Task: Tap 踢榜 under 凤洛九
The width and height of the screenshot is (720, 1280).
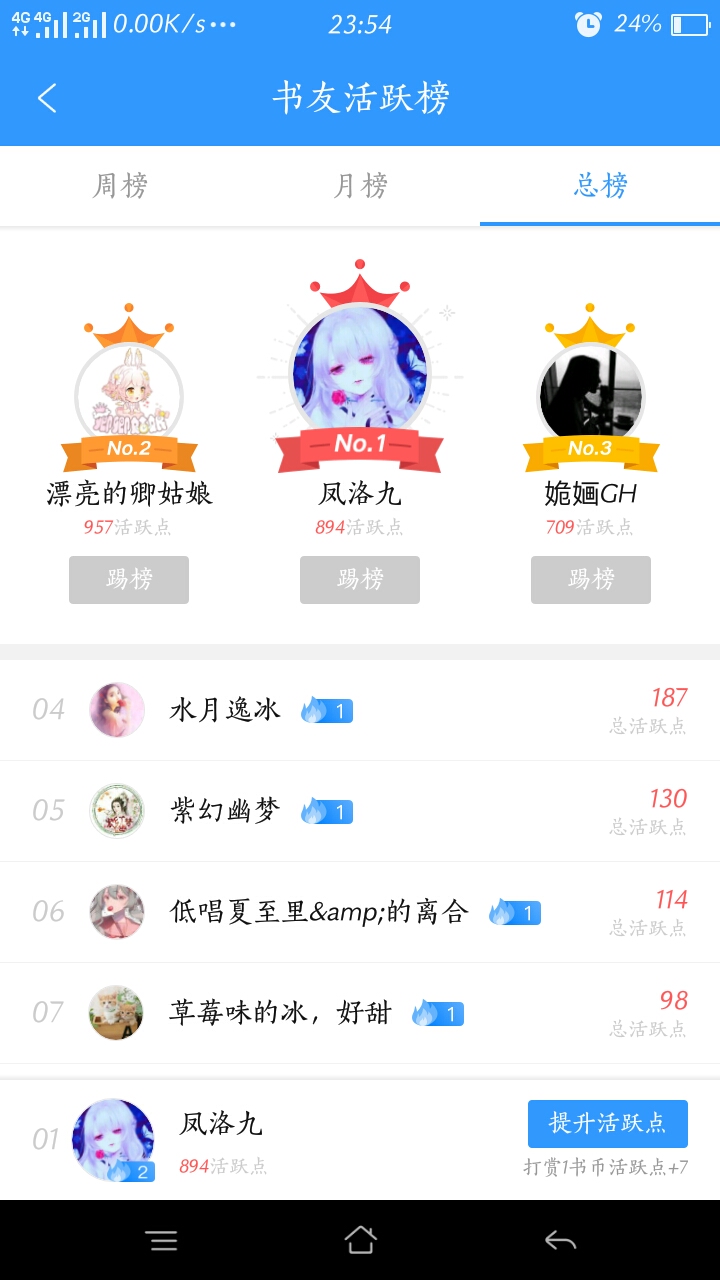Action: 360,580
